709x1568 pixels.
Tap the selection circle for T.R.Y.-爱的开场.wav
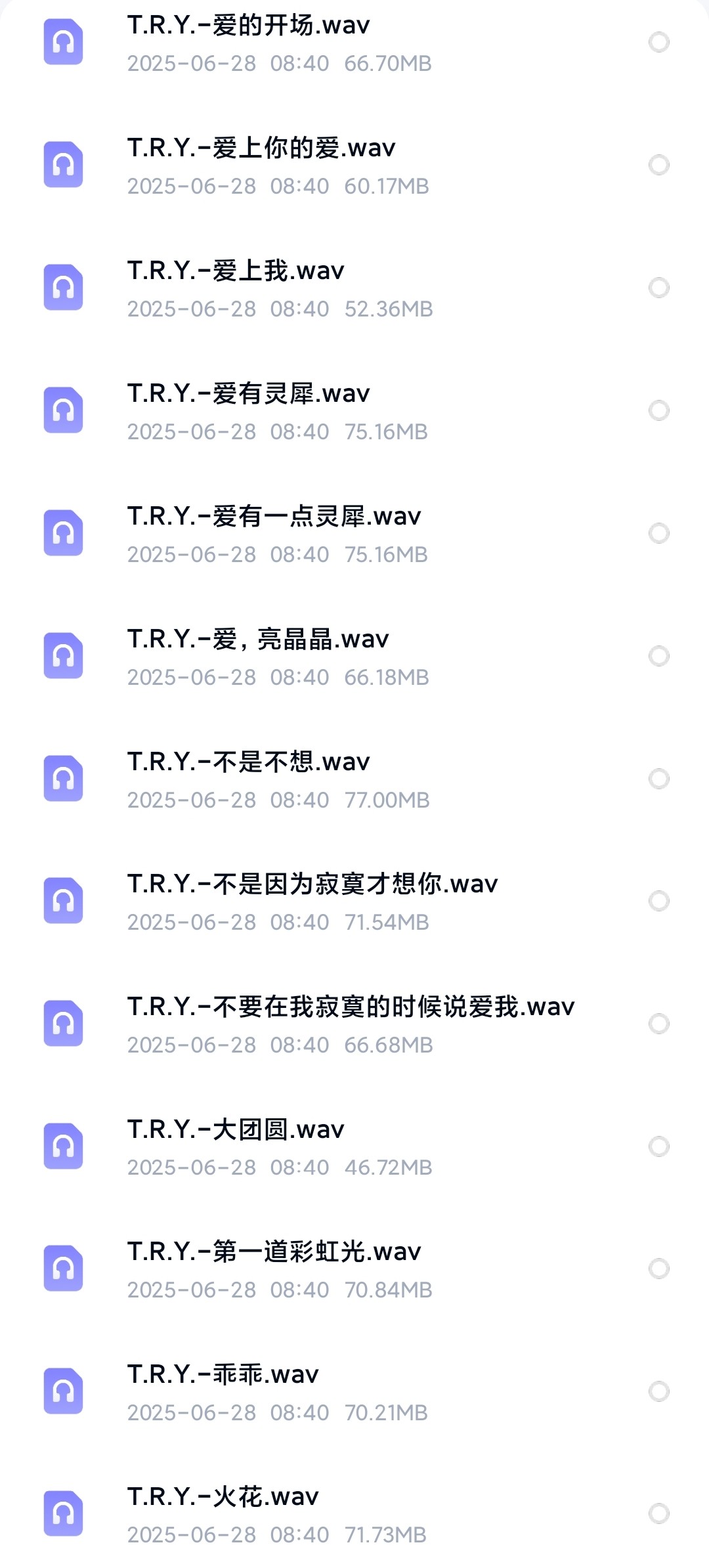point(658,43)
